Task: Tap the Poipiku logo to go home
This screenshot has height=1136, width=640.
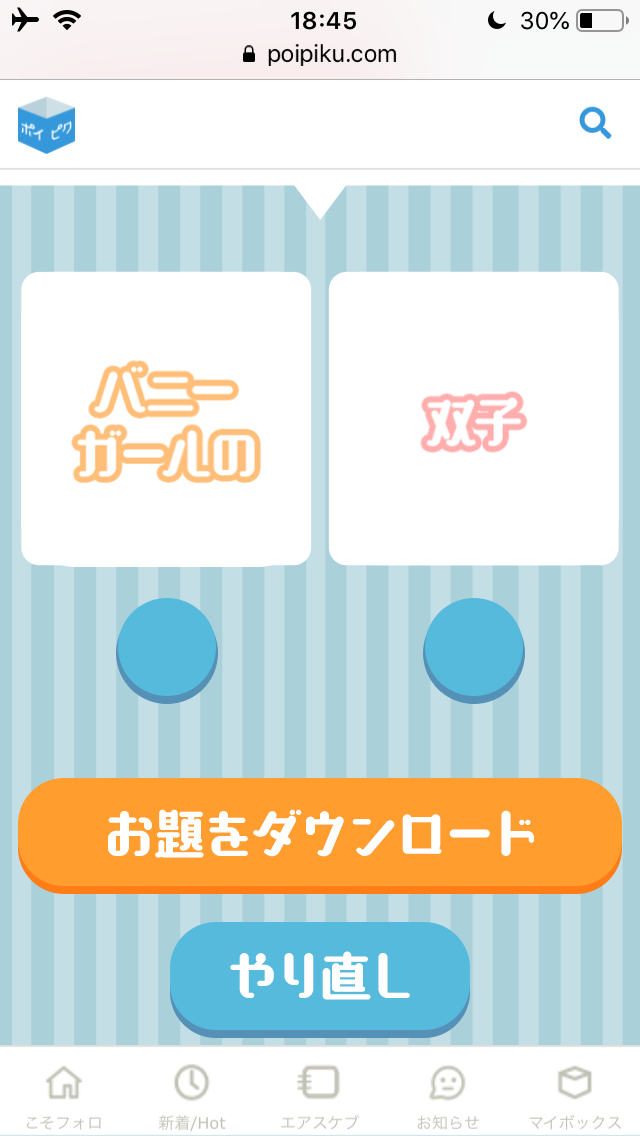Action: [x=47, y=125]
